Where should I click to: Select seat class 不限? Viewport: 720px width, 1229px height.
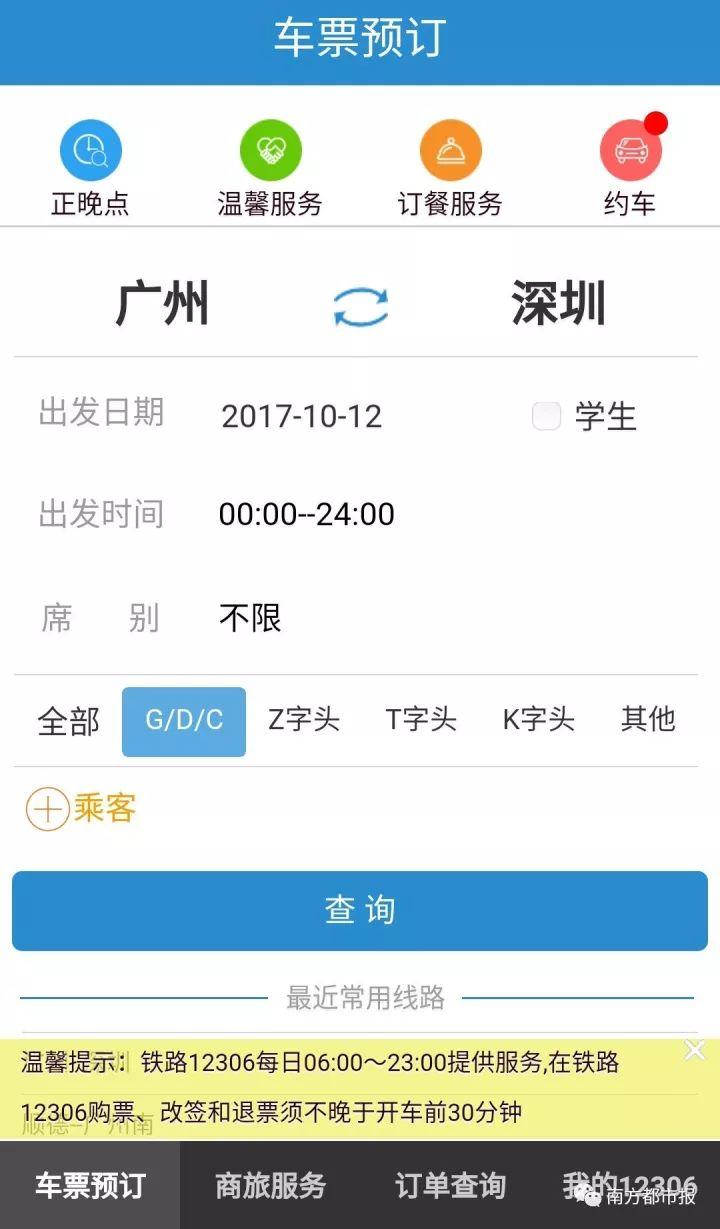point(250,618)
